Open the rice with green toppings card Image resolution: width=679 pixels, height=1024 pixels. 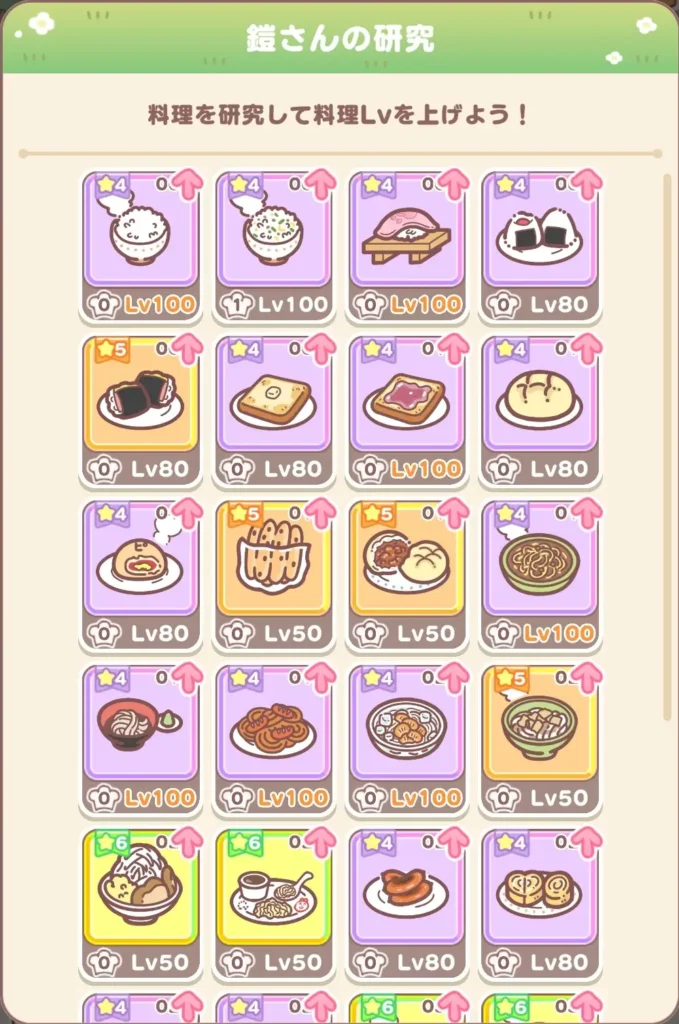273,240
